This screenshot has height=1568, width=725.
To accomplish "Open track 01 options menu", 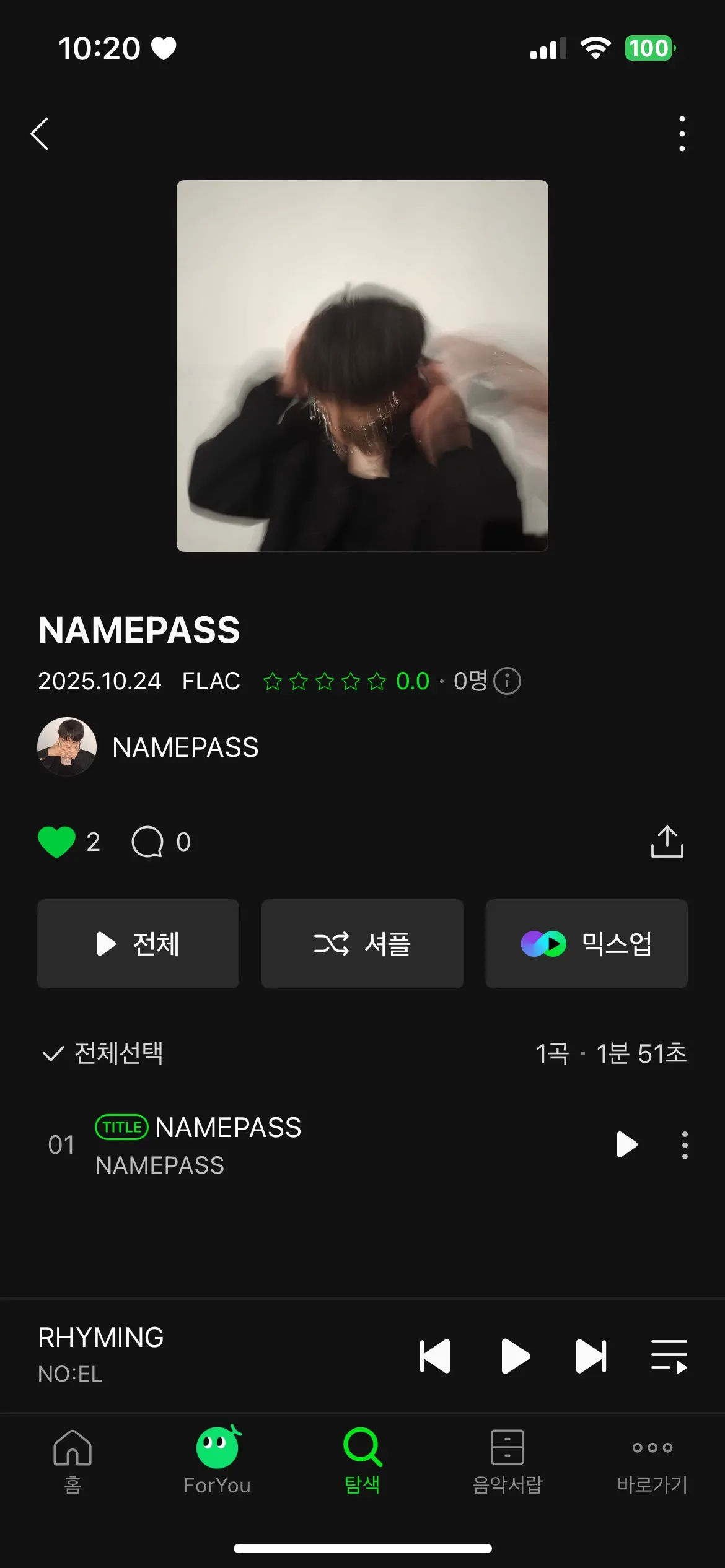I will 685,1145.
